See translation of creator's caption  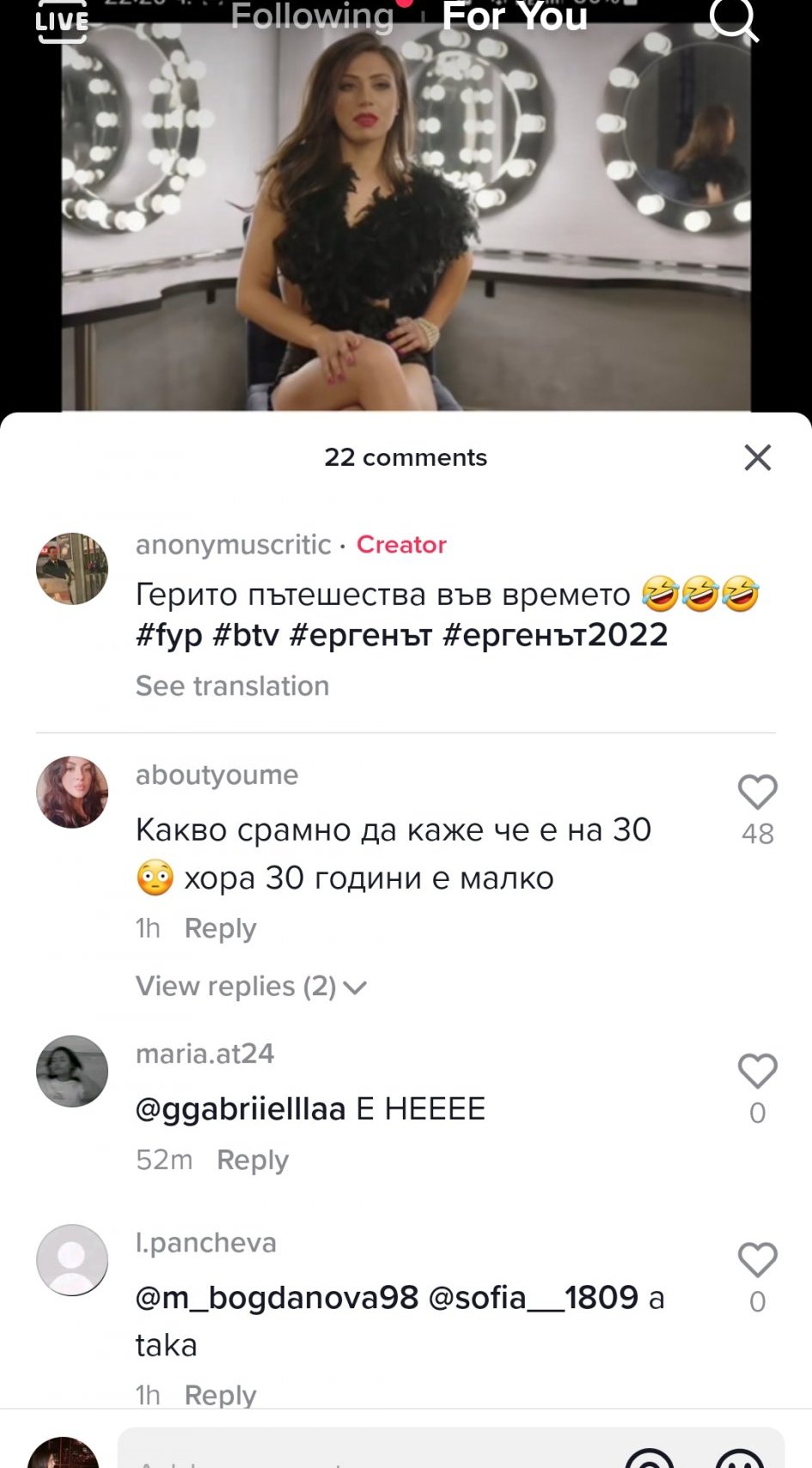coord(232,686)
